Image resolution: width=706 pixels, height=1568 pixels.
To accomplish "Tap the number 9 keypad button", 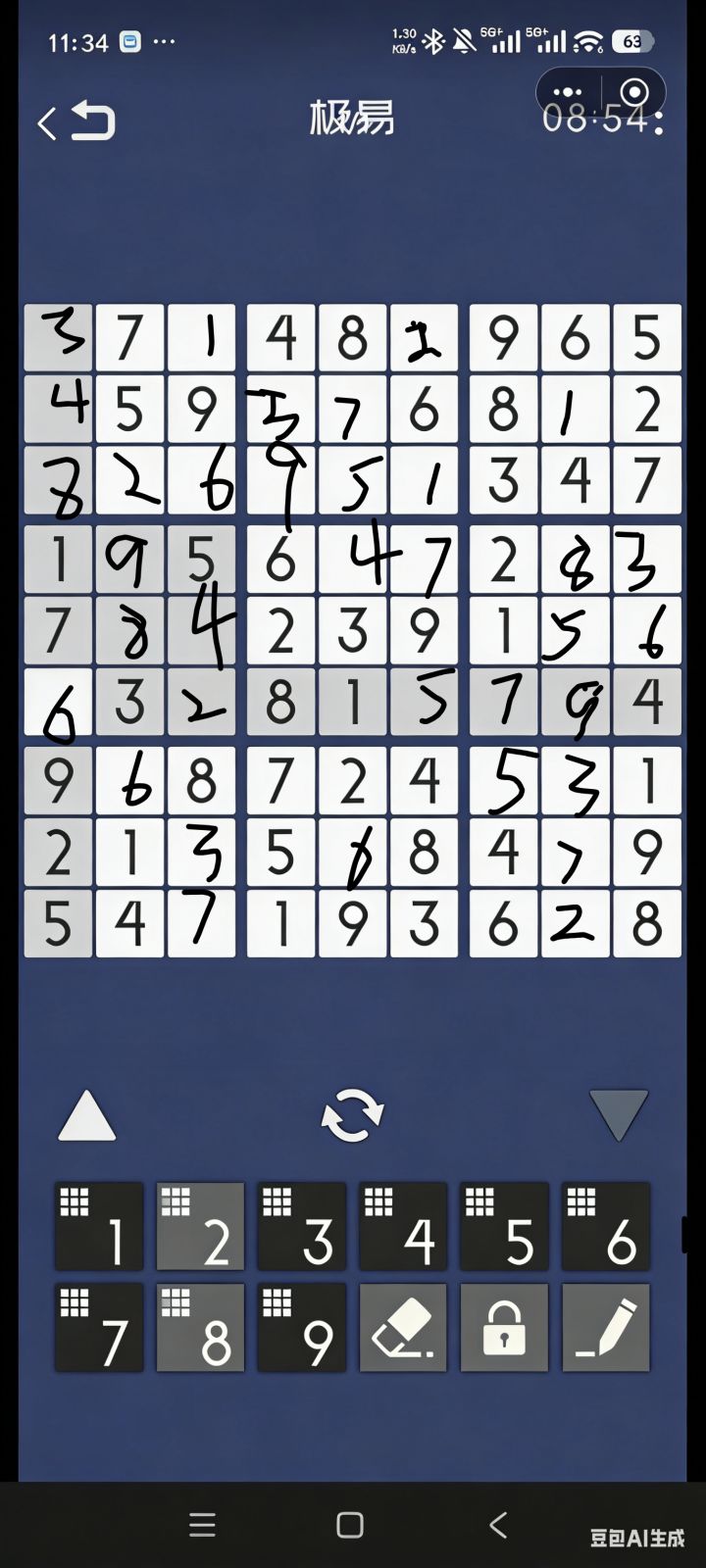I will [x=301, y=1328].
